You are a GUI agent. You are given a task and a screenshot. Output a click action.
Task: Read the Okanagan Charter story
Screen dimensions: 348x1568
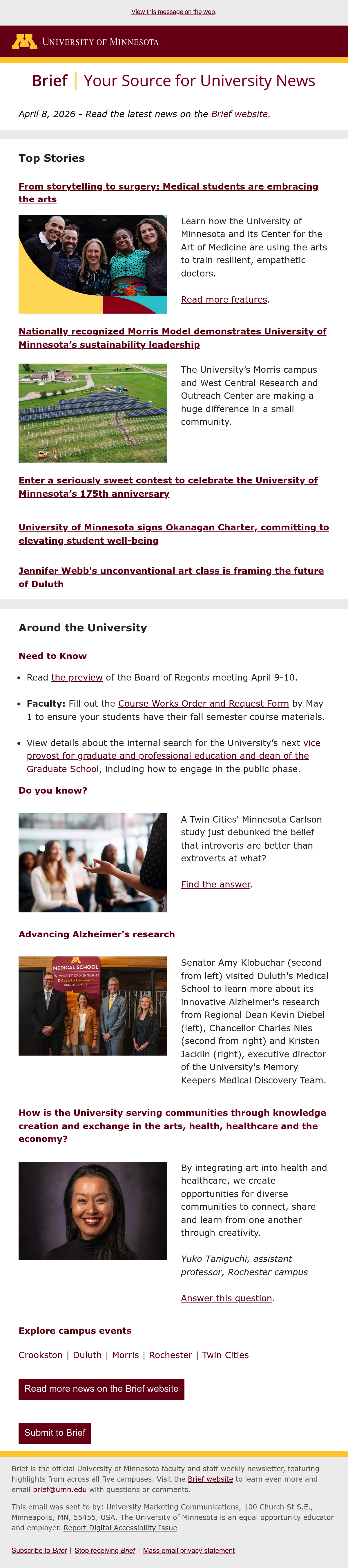(x=174, y=534)
